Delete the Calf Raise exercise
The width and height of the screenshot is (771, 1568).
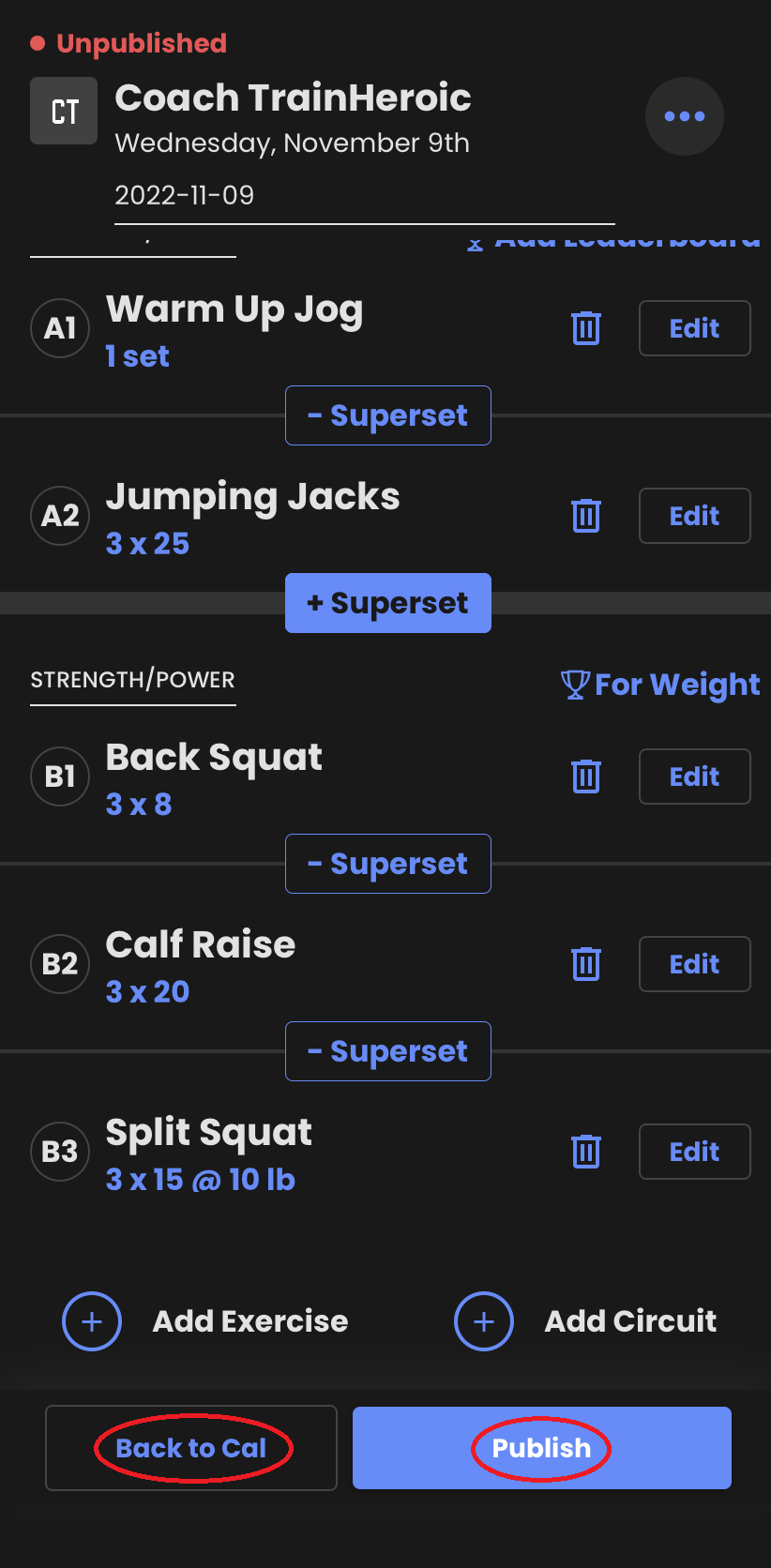point(586,964)
